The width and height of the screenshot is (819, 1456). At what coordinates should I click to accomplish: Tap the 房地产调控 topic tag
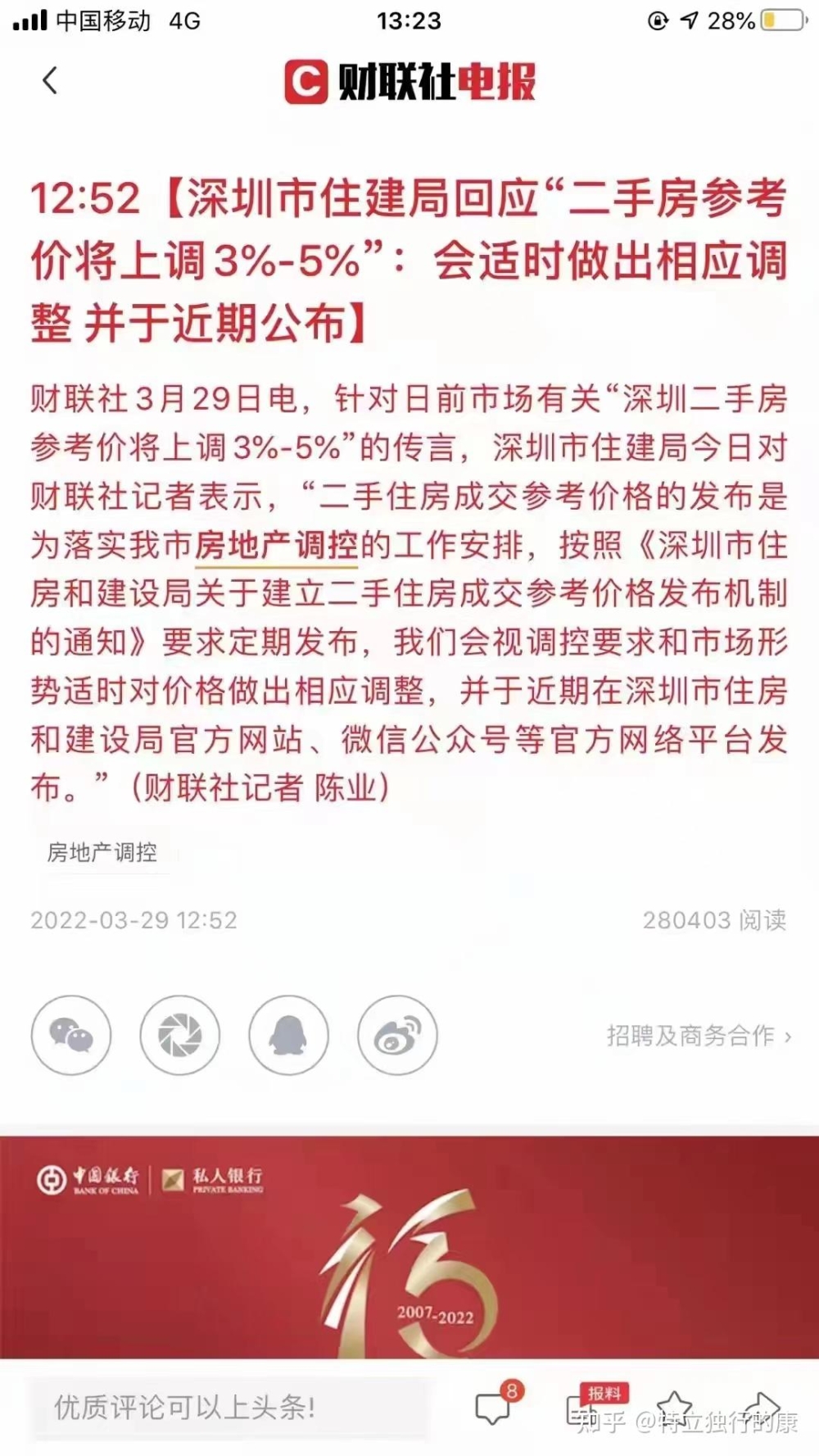(x=102, y=852)
